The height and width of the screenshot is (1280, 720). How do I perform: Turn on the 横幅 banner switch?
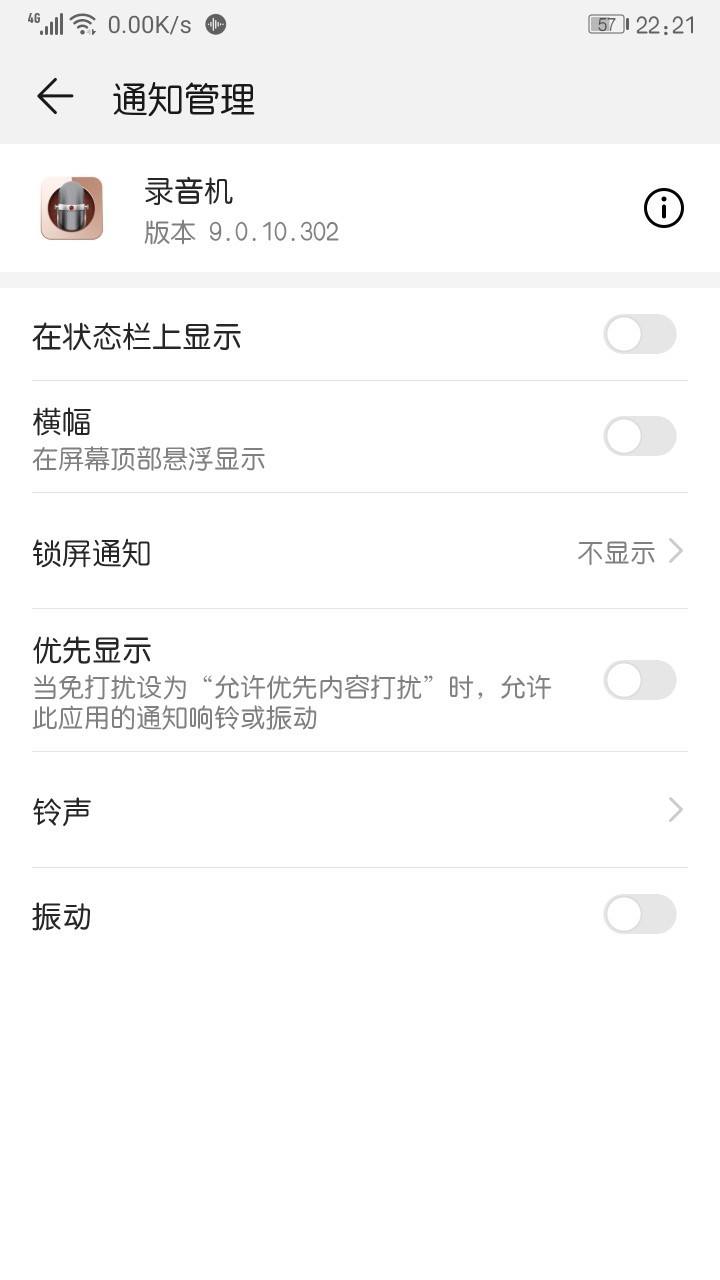[639, 437]
